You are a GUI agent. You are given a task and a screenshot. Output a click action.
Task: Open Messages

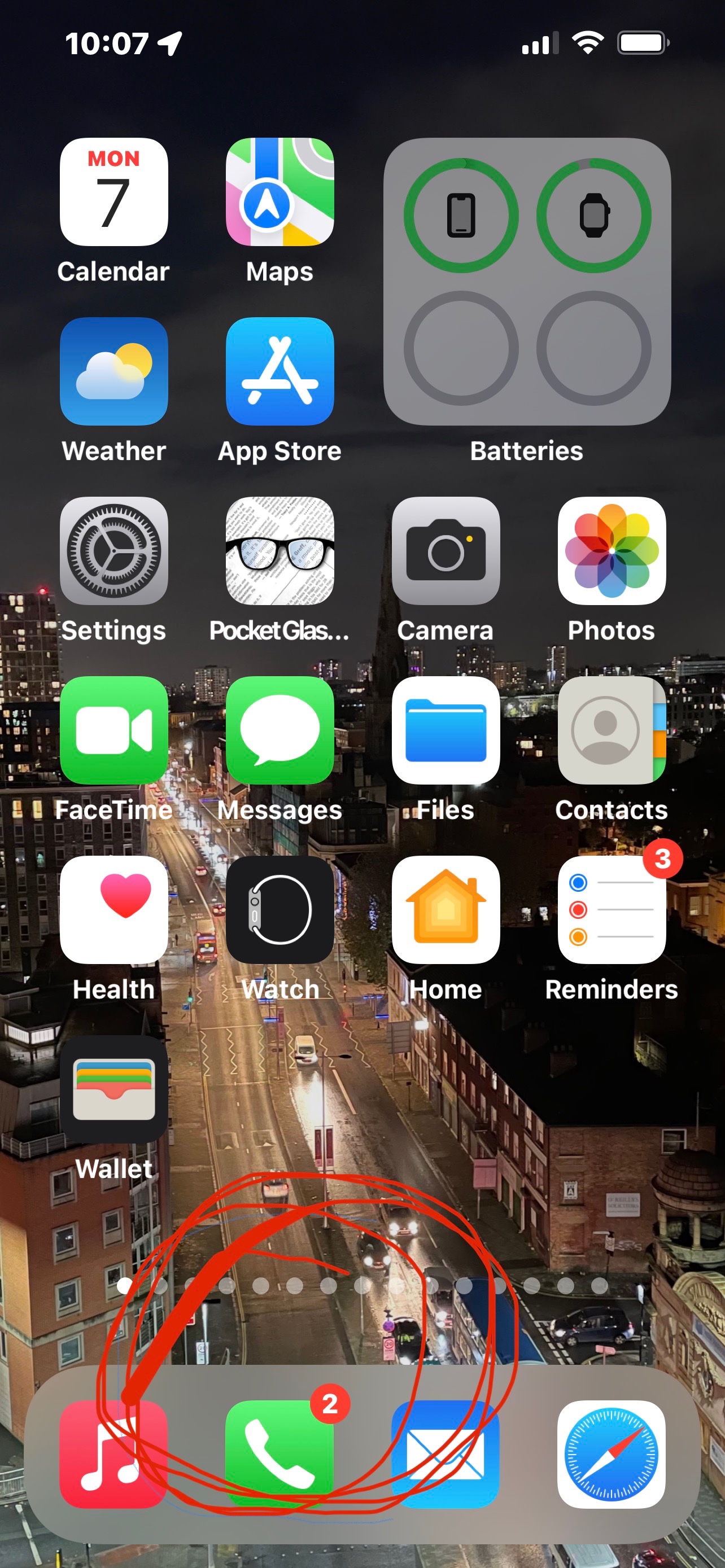279,730
